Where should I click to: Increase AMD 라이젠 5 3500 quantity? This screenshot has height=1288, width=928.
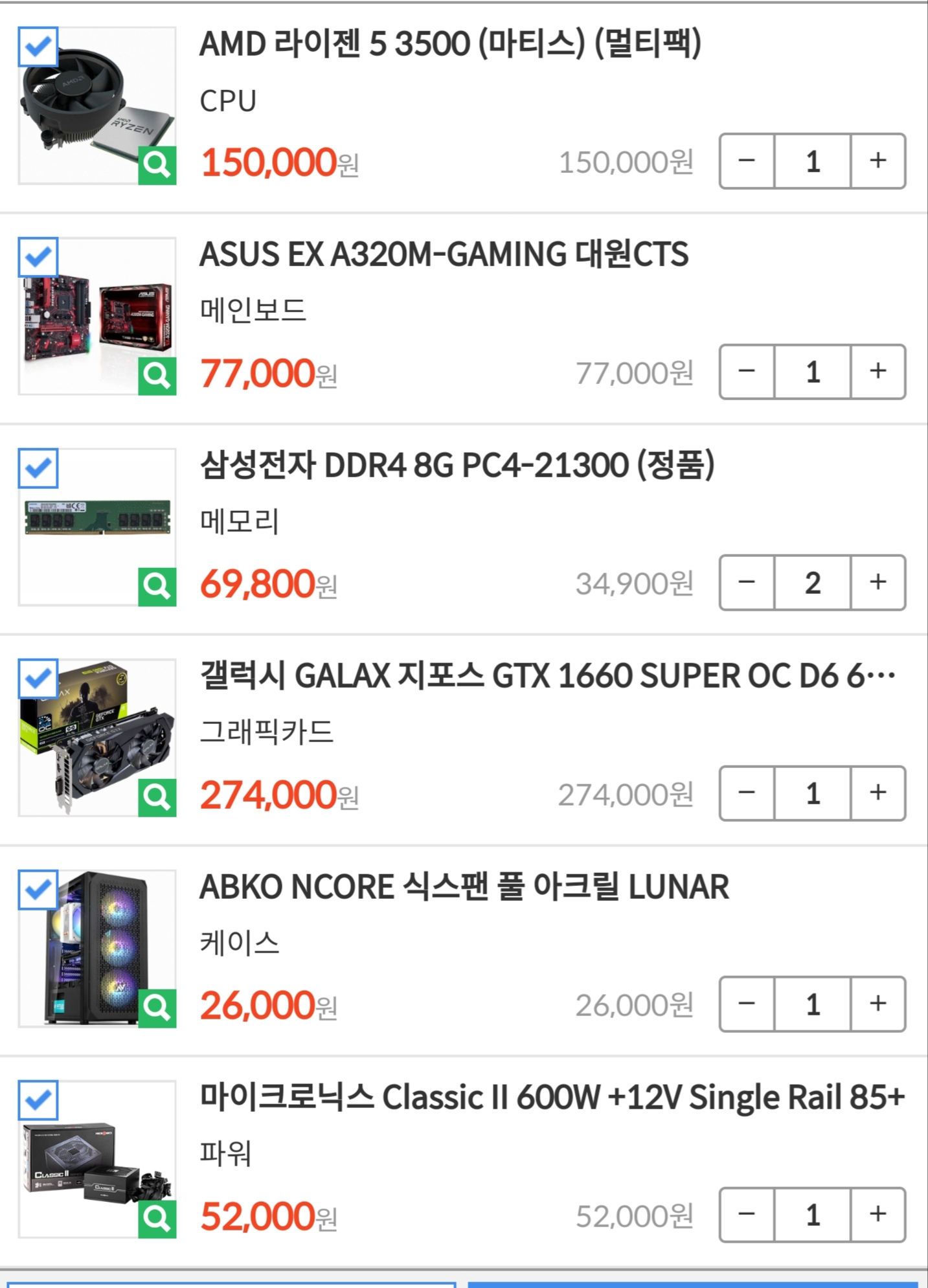point(877,161)
